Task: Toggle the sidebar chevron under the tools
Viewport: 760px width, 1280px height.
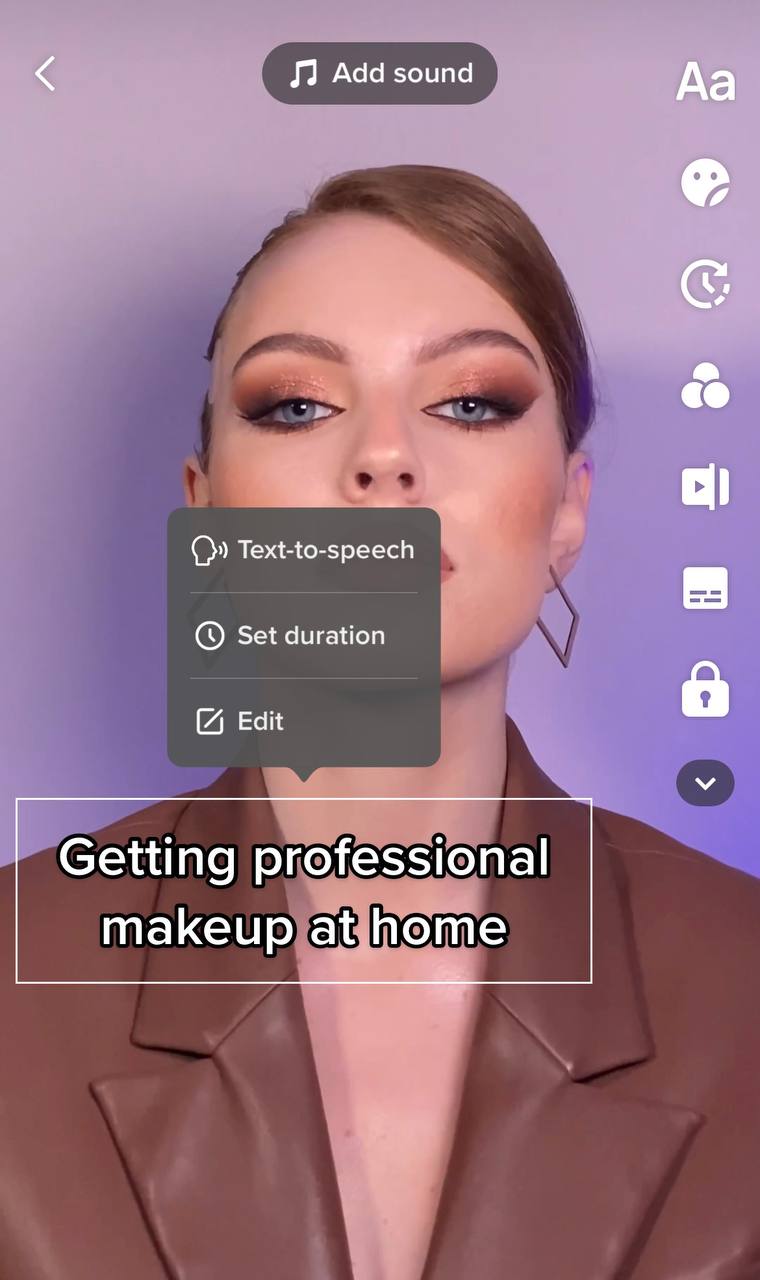Action: (705, 783)
